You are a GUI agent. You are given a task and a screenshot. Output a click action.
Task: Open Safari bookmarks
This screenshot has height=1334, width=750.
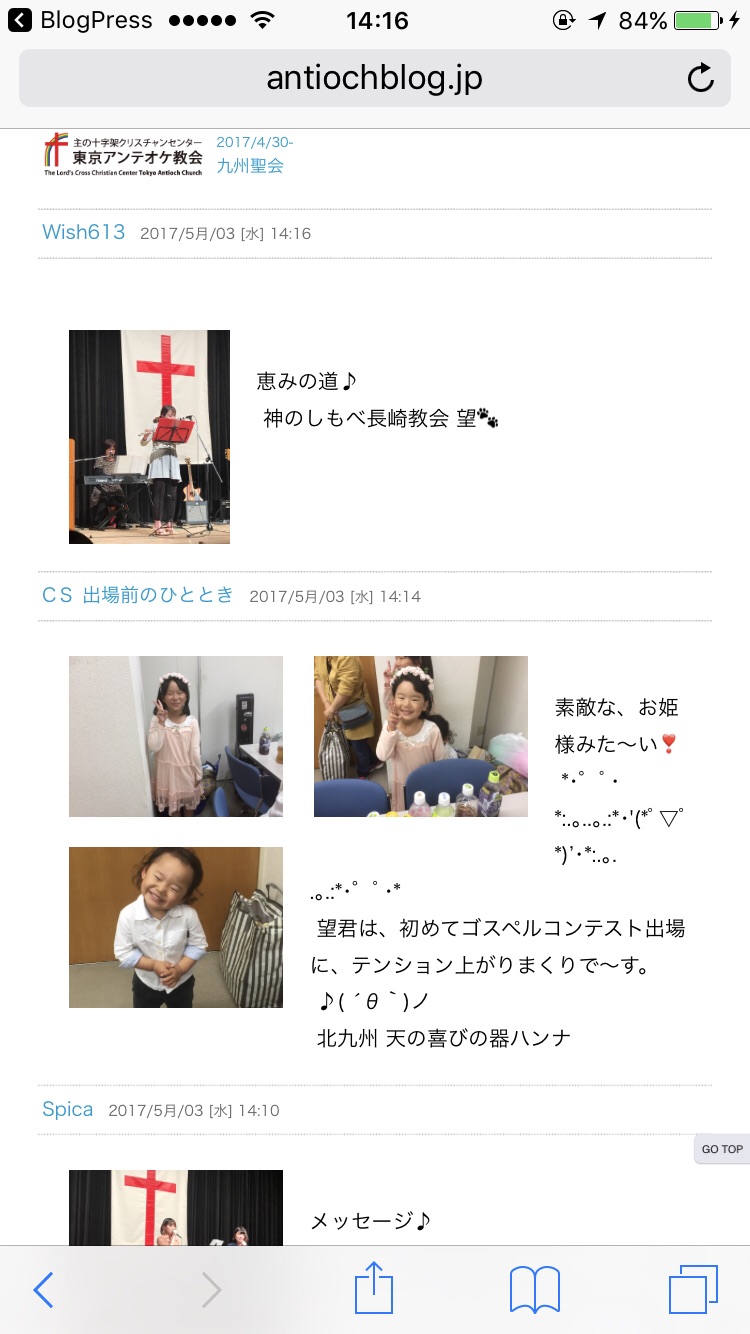(x=534, y=1290)
